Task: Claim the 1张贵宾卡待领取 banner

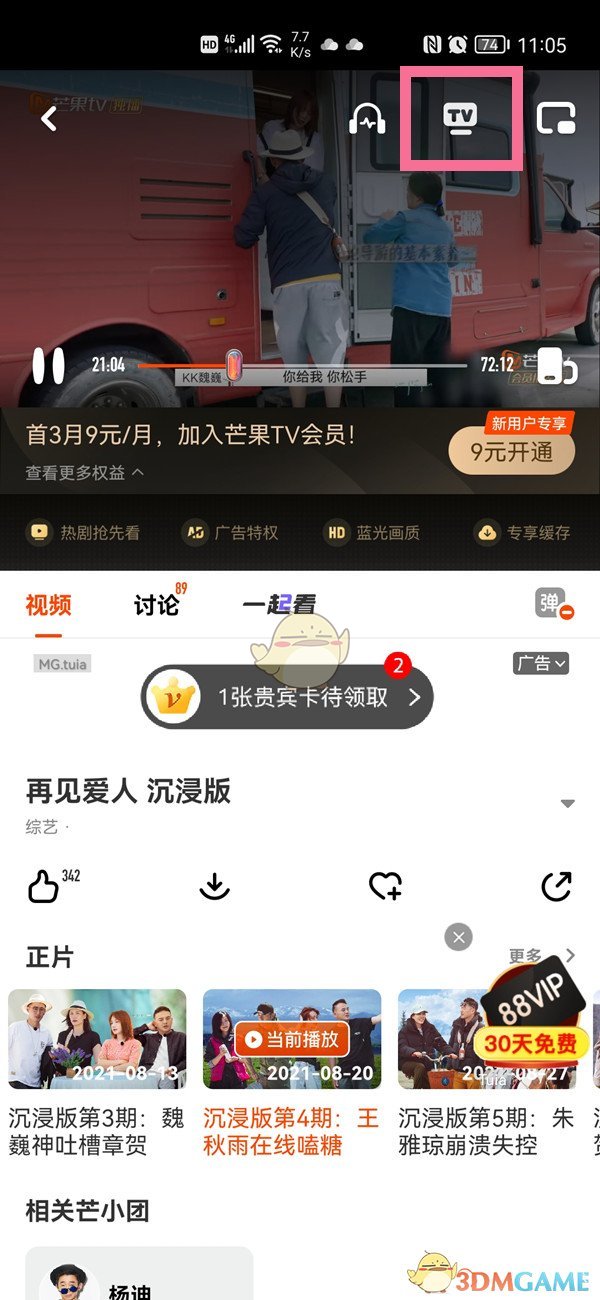Action: click(287, 697)
